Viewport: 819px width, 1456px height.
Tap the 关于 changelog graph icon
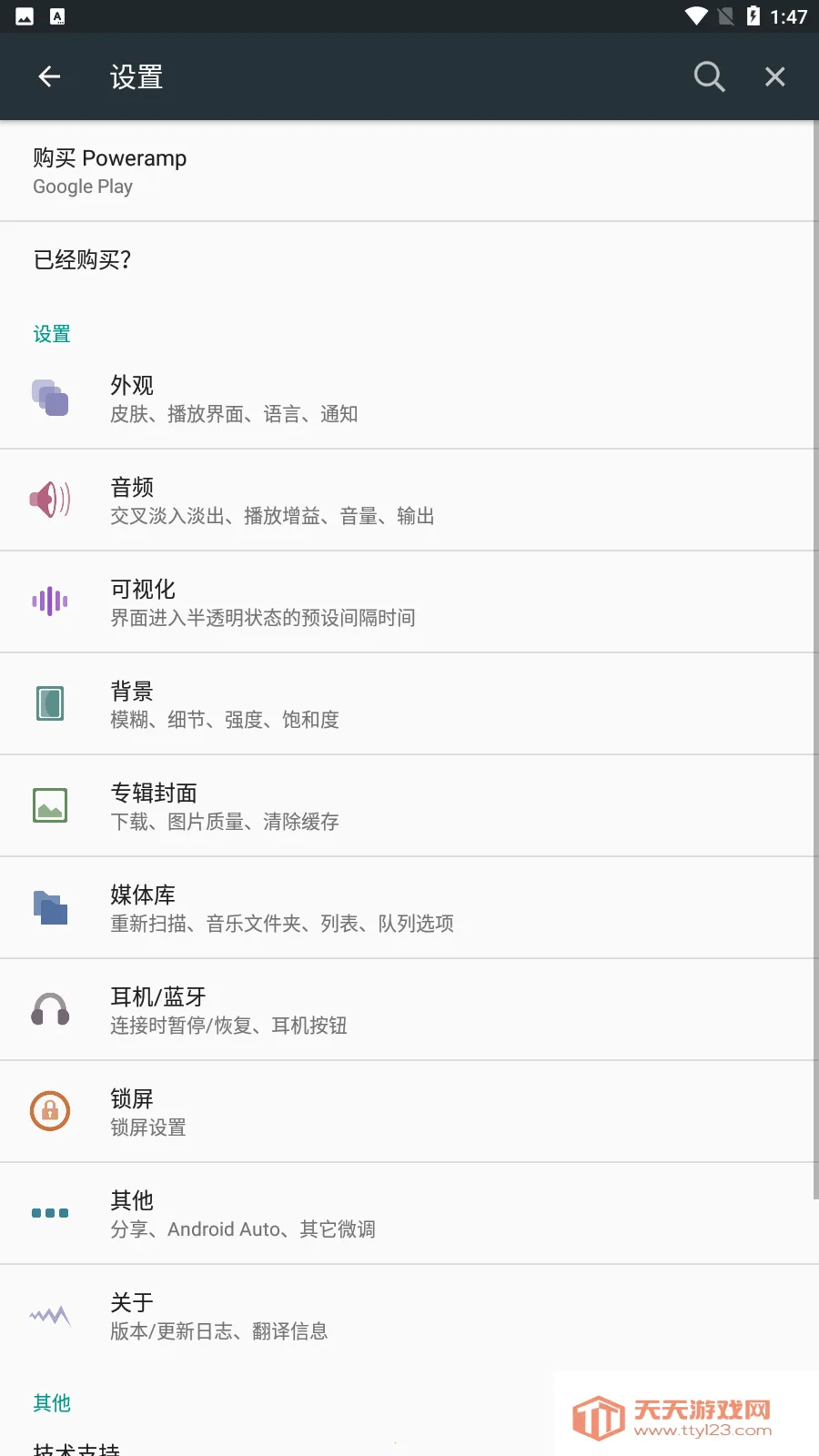click(x=50, y=1315)
